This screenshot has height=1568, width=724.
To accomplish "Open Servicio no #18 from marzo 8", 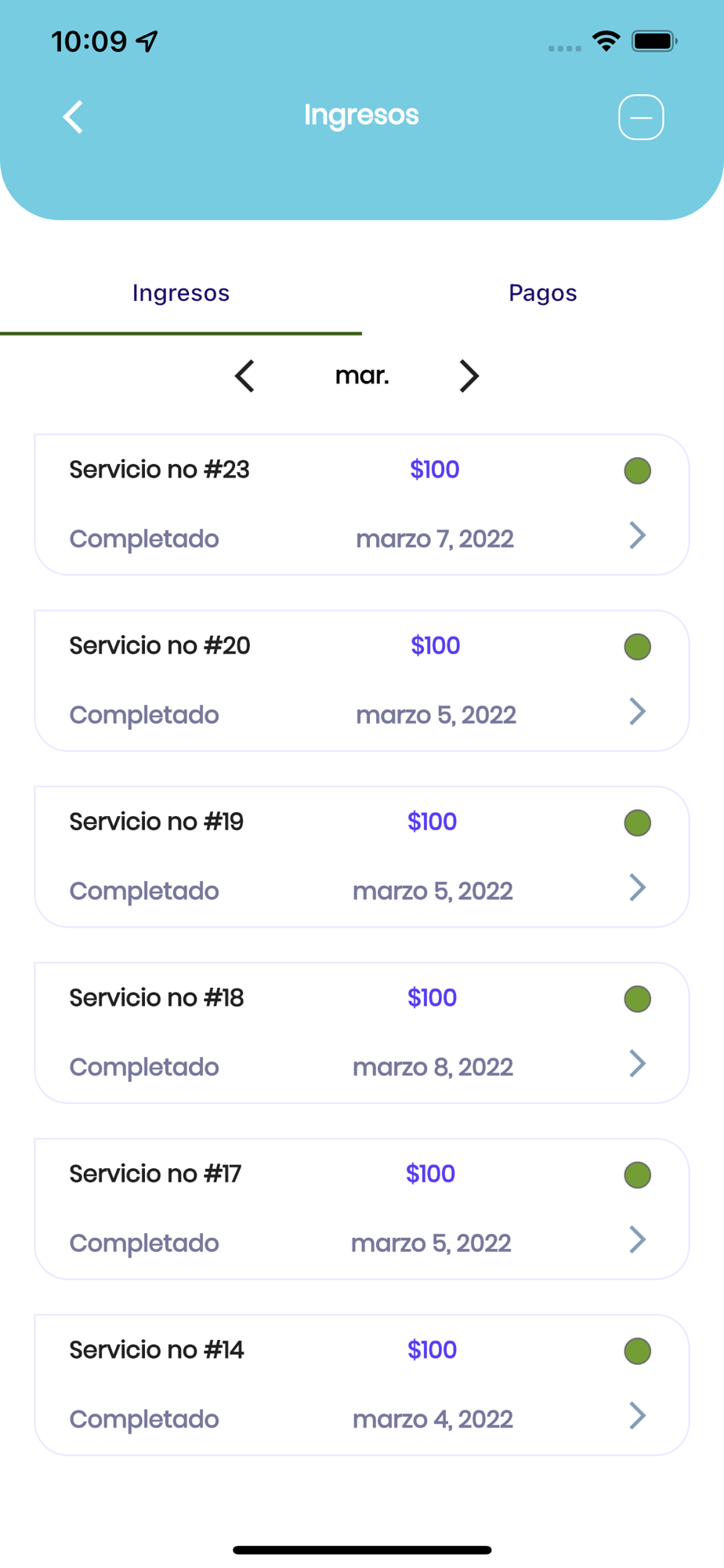I will pos(362,1033).
